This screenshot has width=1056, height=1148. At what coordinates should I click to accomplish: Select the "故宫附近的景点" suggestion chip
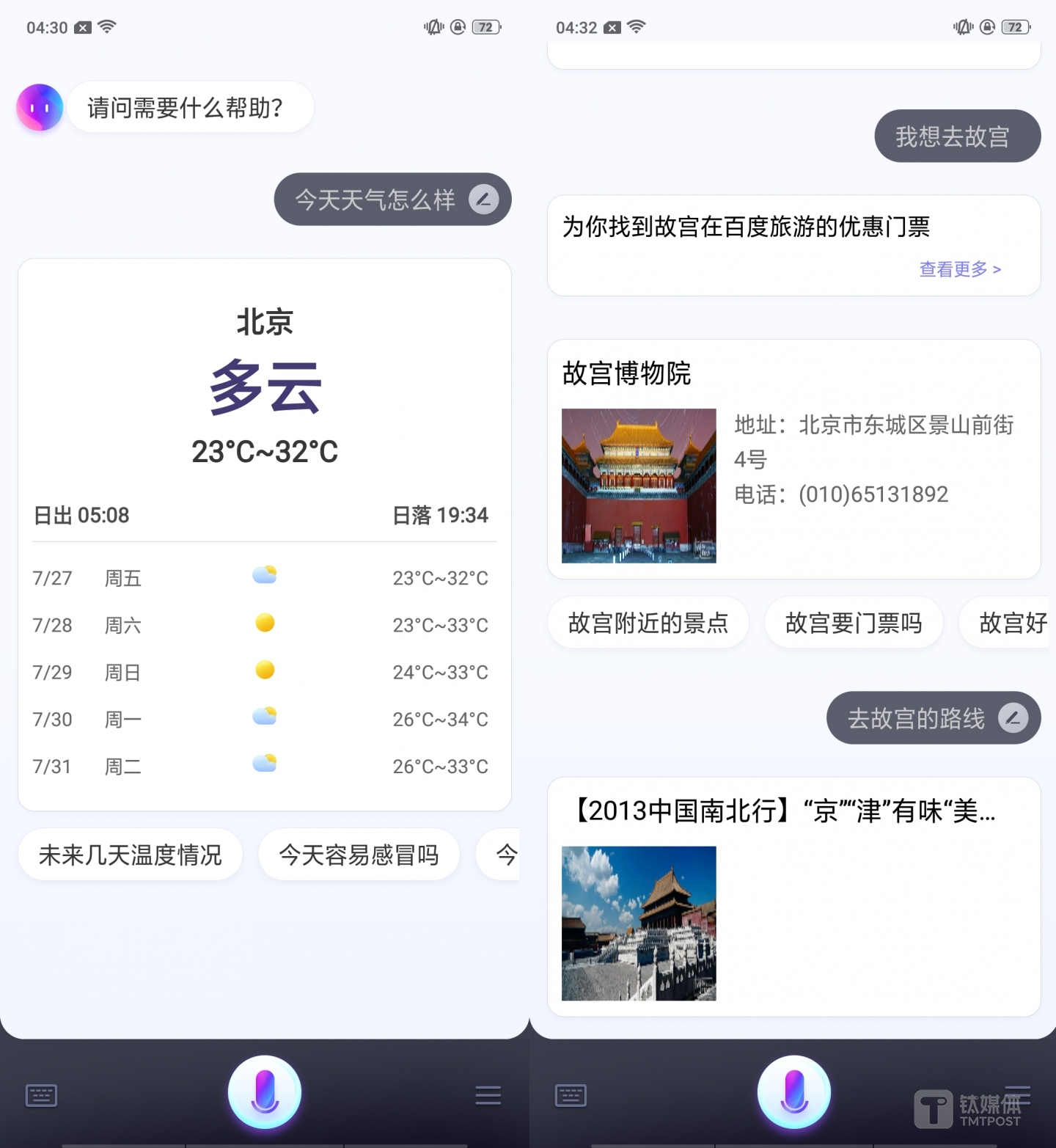(648, 622)
